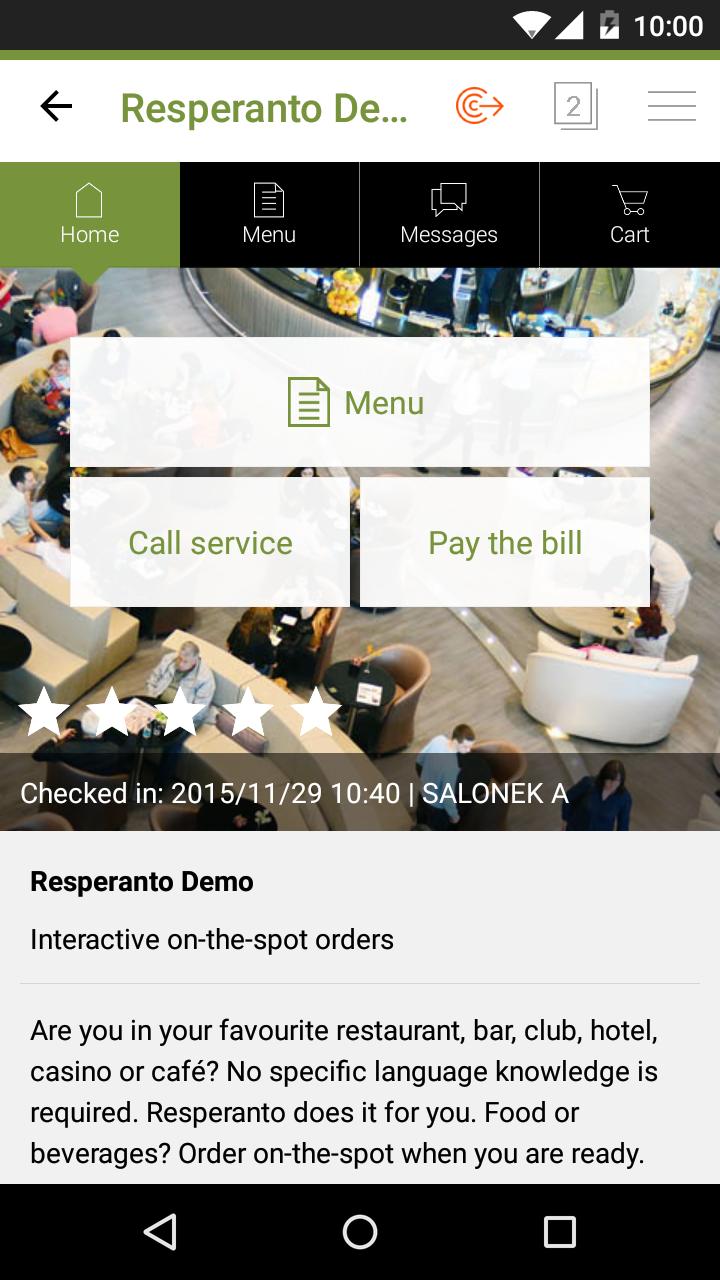The width and height of the screenshot is (720, 1280).
Task: Tap the orange check-out icon
Action: pyautogui.click(x=479, y=106)
